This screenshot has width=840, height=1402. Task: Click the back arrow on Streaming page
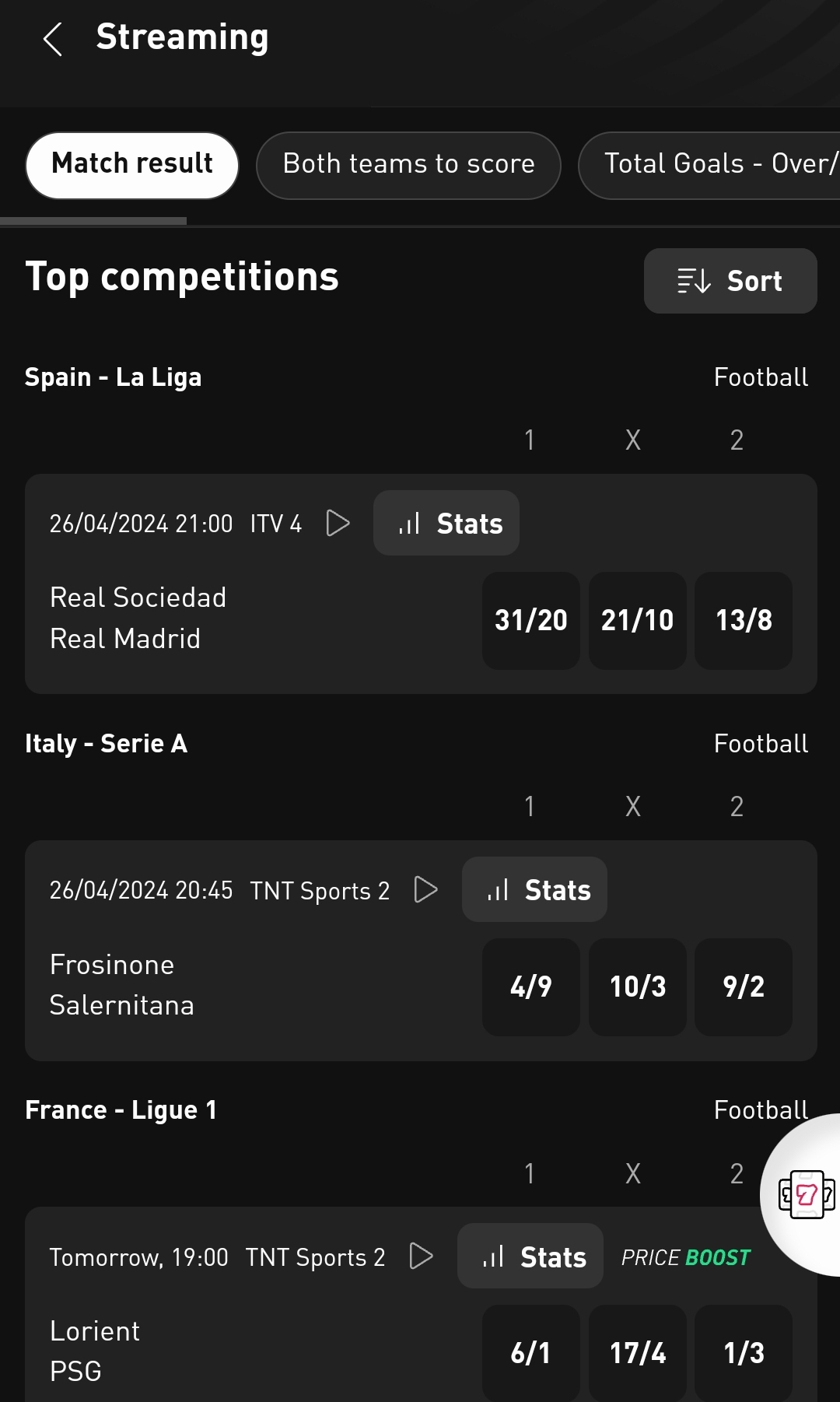[x=52, y=38]
